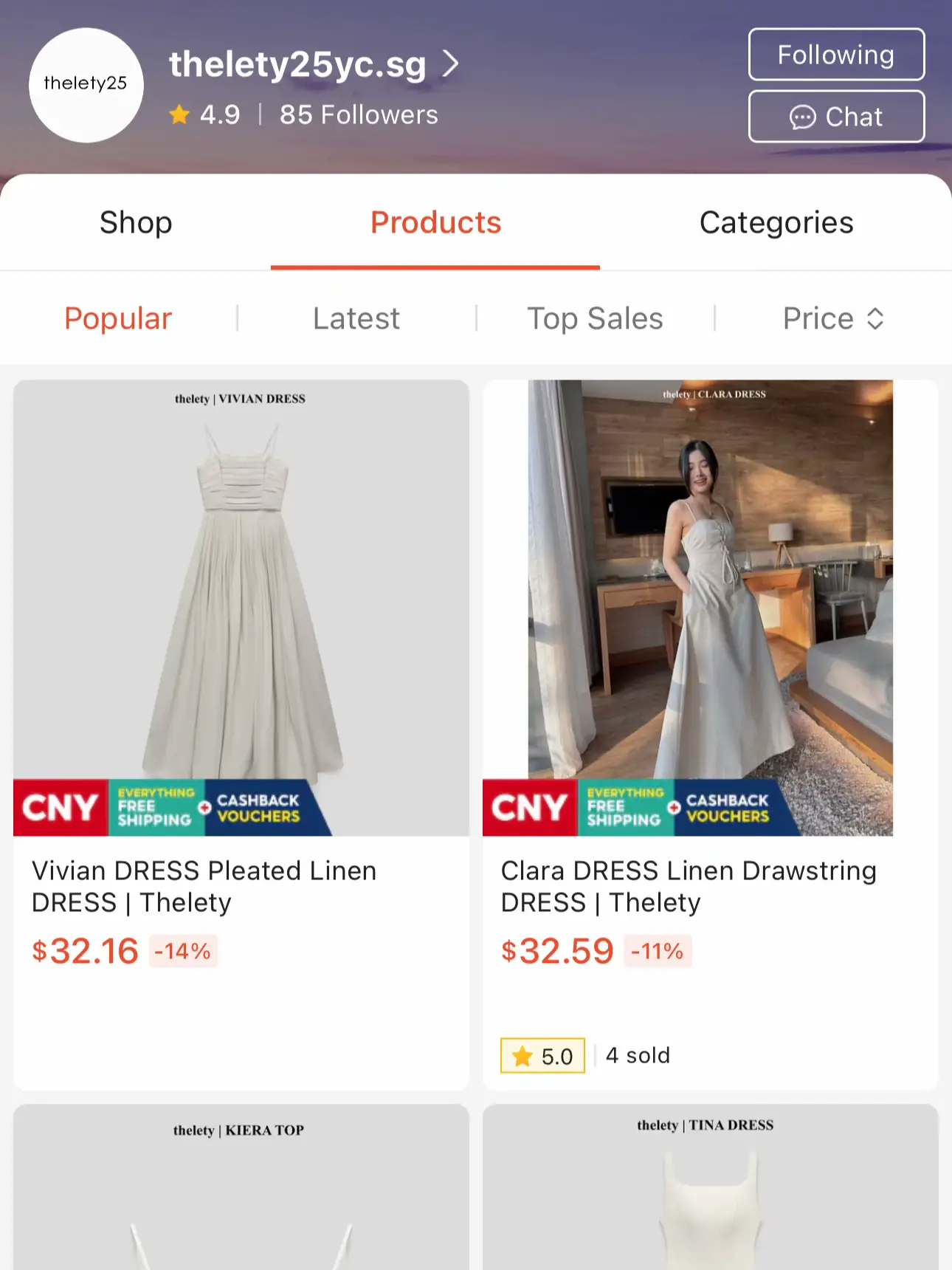Sort products by Latest
Screen dimensions: 952x1270
[356, 318]
